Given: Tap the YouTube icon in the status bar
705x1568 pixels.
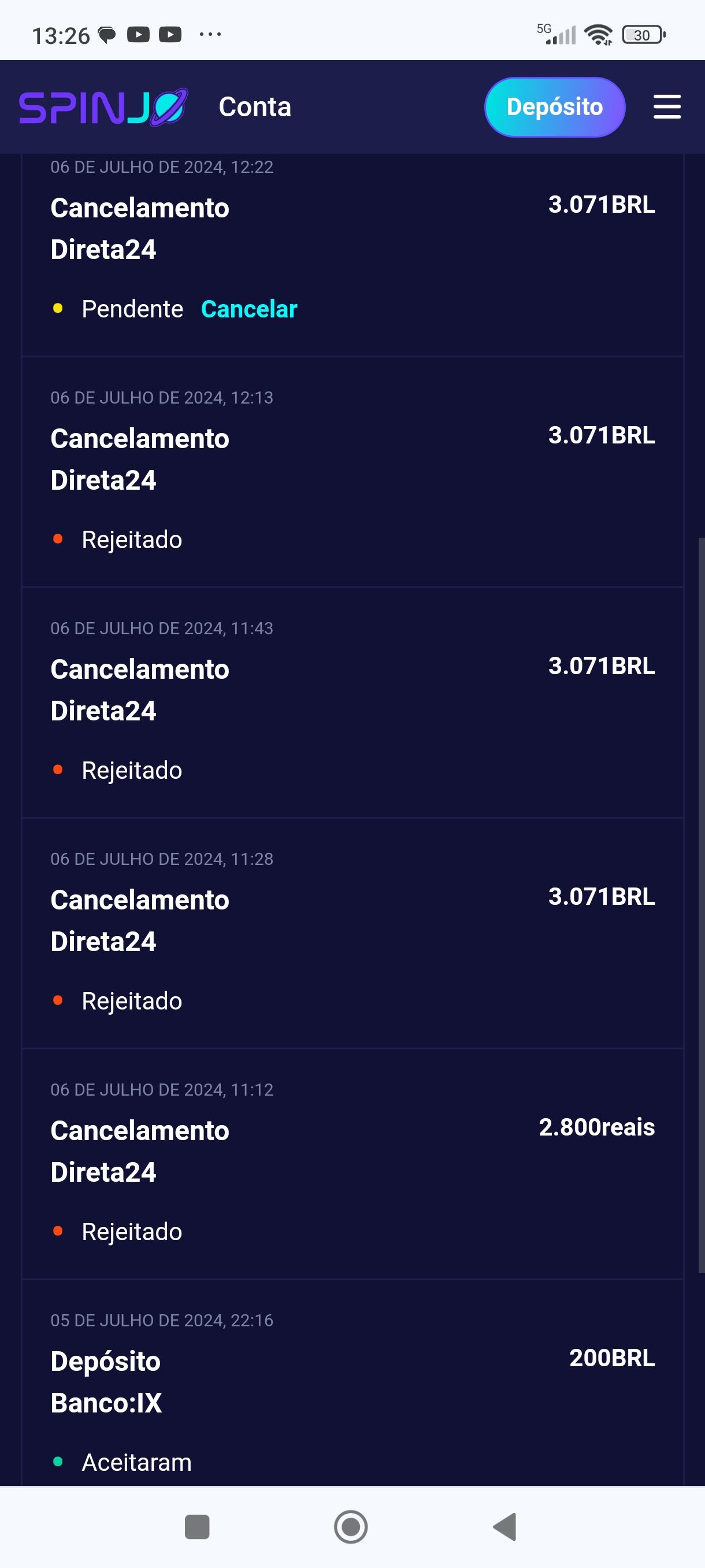Looking at the screenshot, I should point(139,35).
